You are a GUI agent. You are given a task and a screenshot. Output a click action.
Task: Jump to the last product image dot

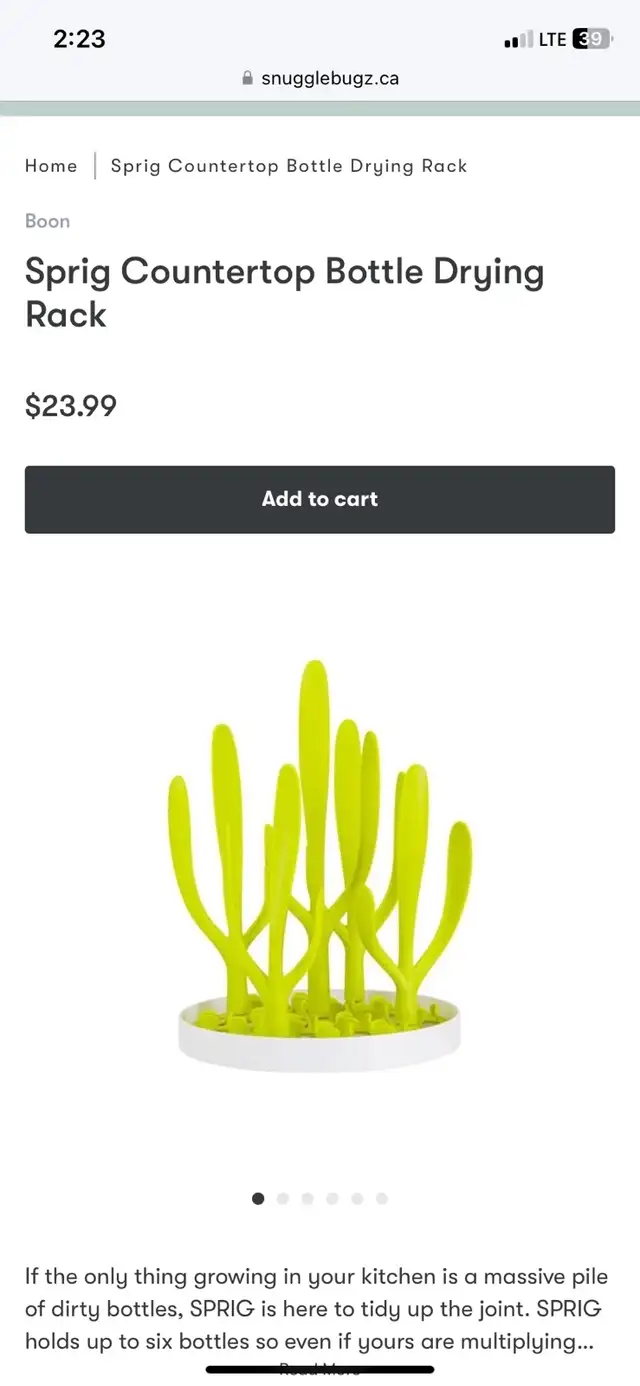click(x=382, y=1198)
